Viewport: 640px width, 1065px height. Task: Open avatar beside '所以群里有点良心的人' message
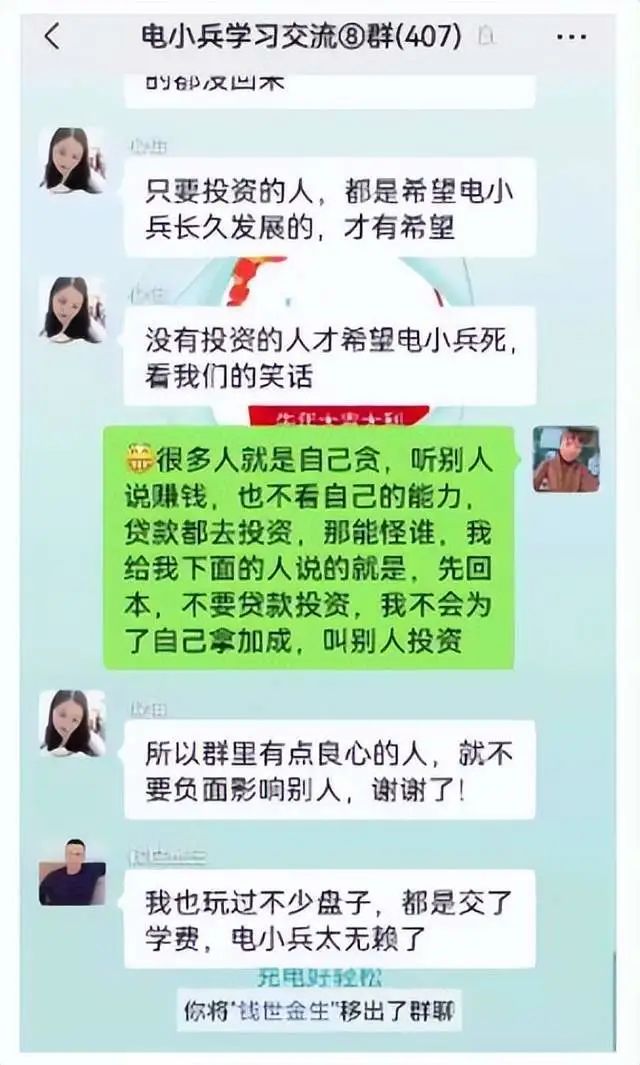point(72,723)
